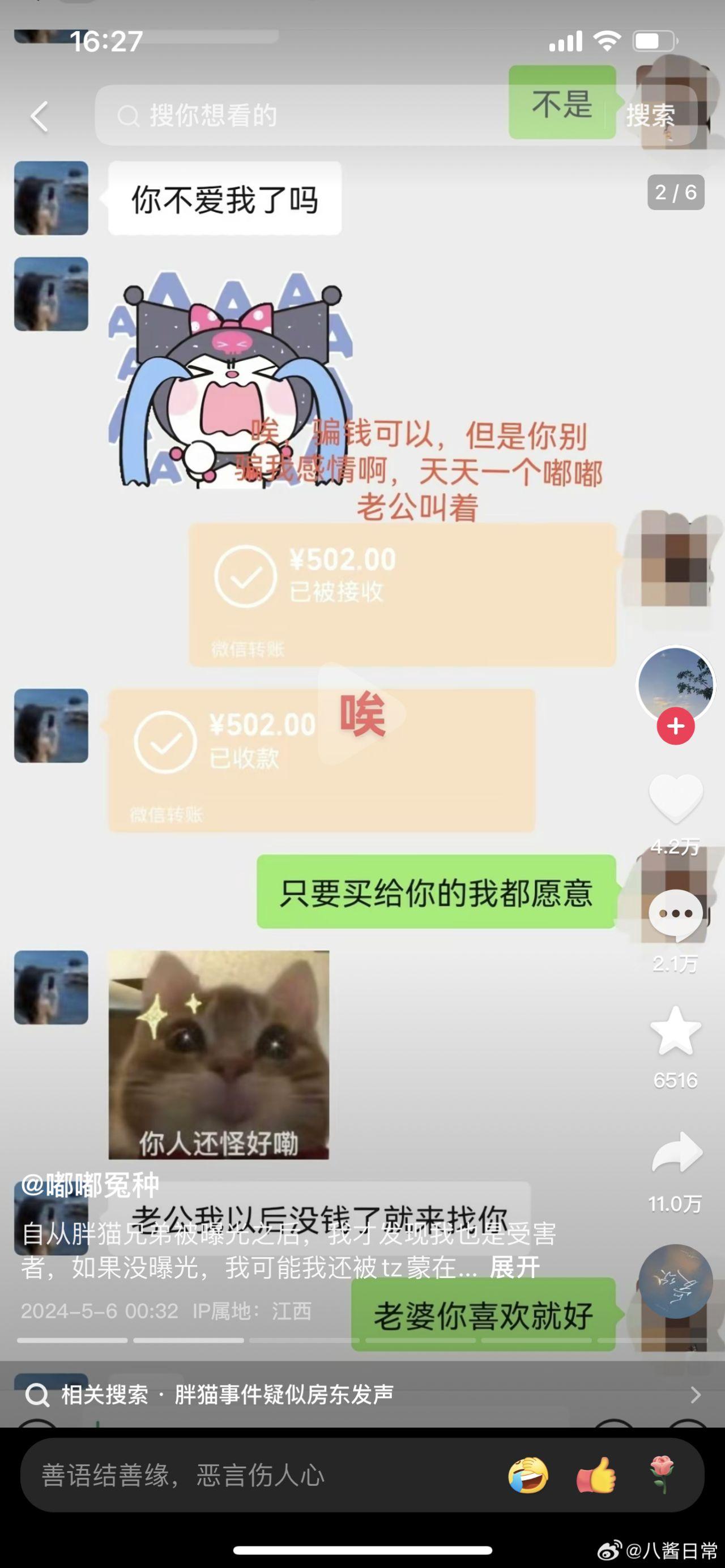Follow the author with the red plus

coord(675,726)
